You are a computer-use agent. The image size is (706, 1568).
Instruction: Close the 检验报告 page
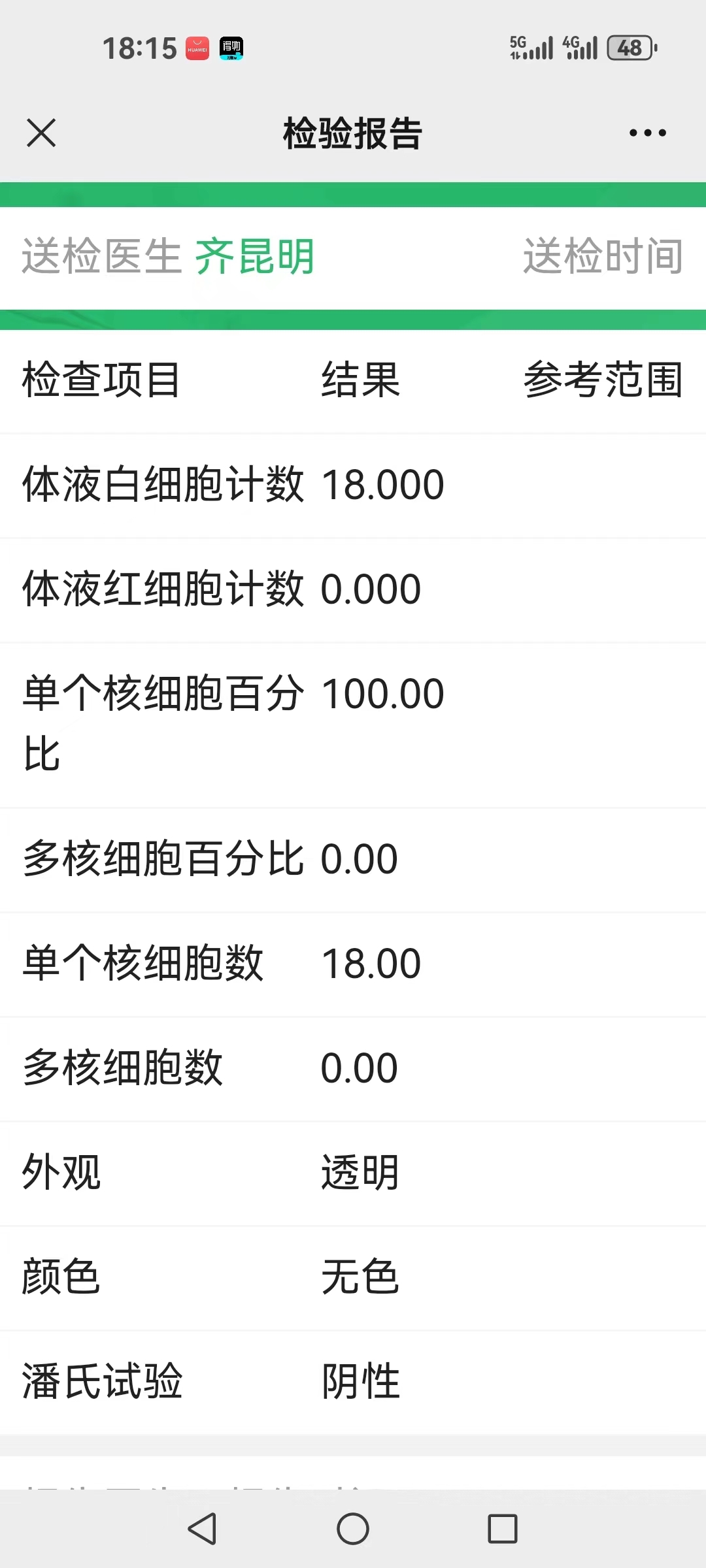tap(41, 133)
